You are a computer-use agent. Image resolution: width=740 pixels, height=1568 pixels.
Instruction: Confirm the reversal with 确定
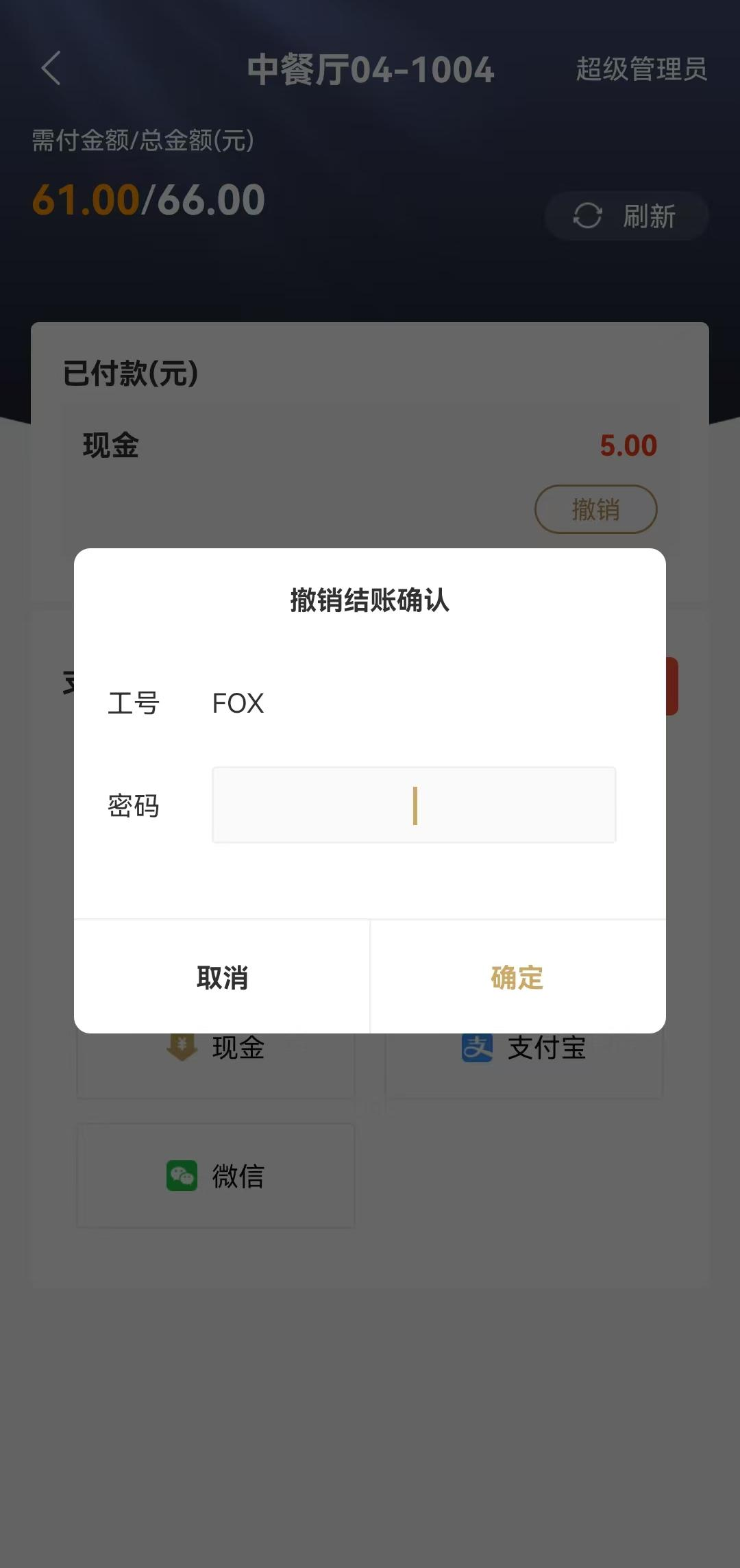[x=518, y=977]
